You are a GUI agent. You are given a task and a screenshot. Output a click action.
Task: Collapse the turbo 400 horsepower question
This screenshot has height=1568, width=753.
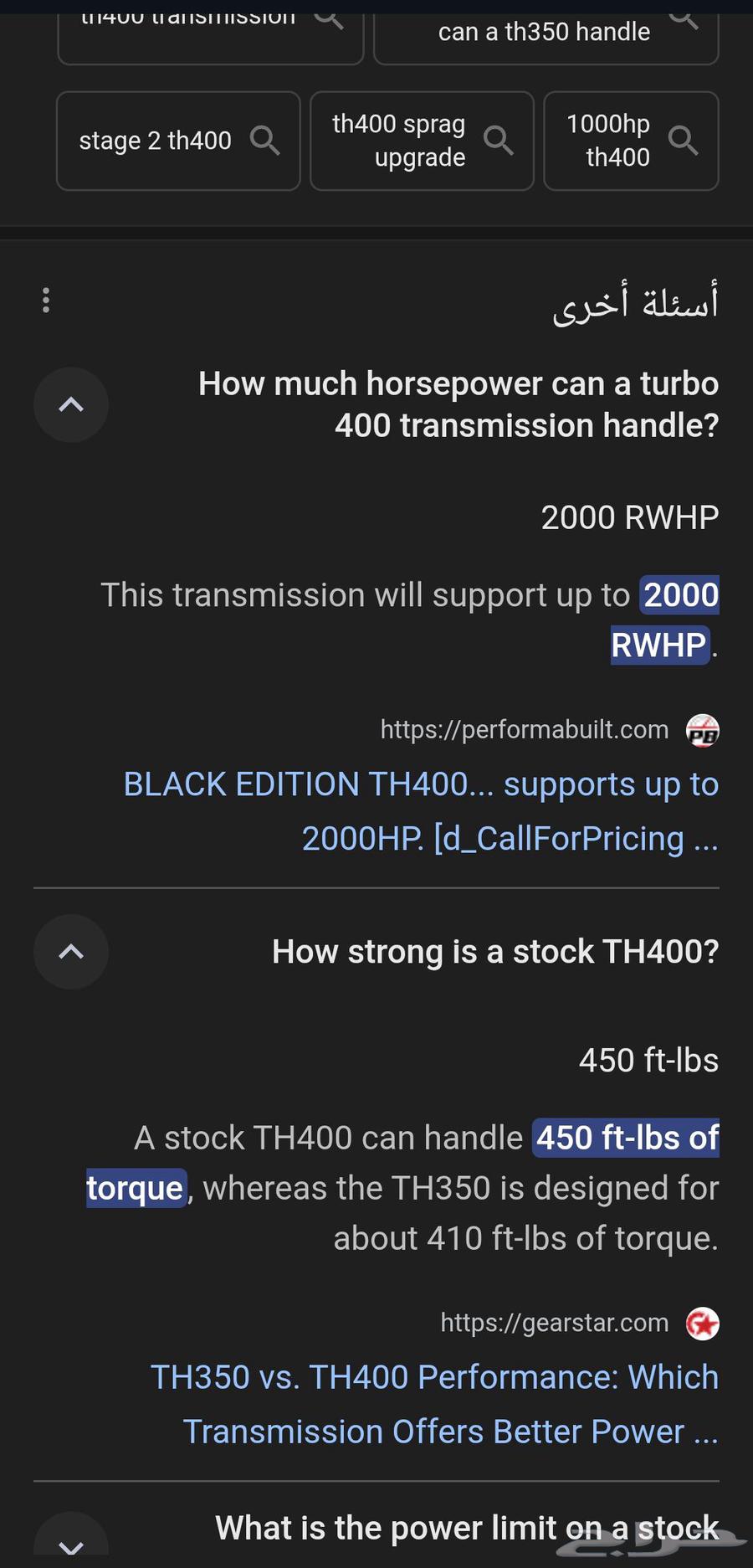pyautogui.click(x=71, y=405)
